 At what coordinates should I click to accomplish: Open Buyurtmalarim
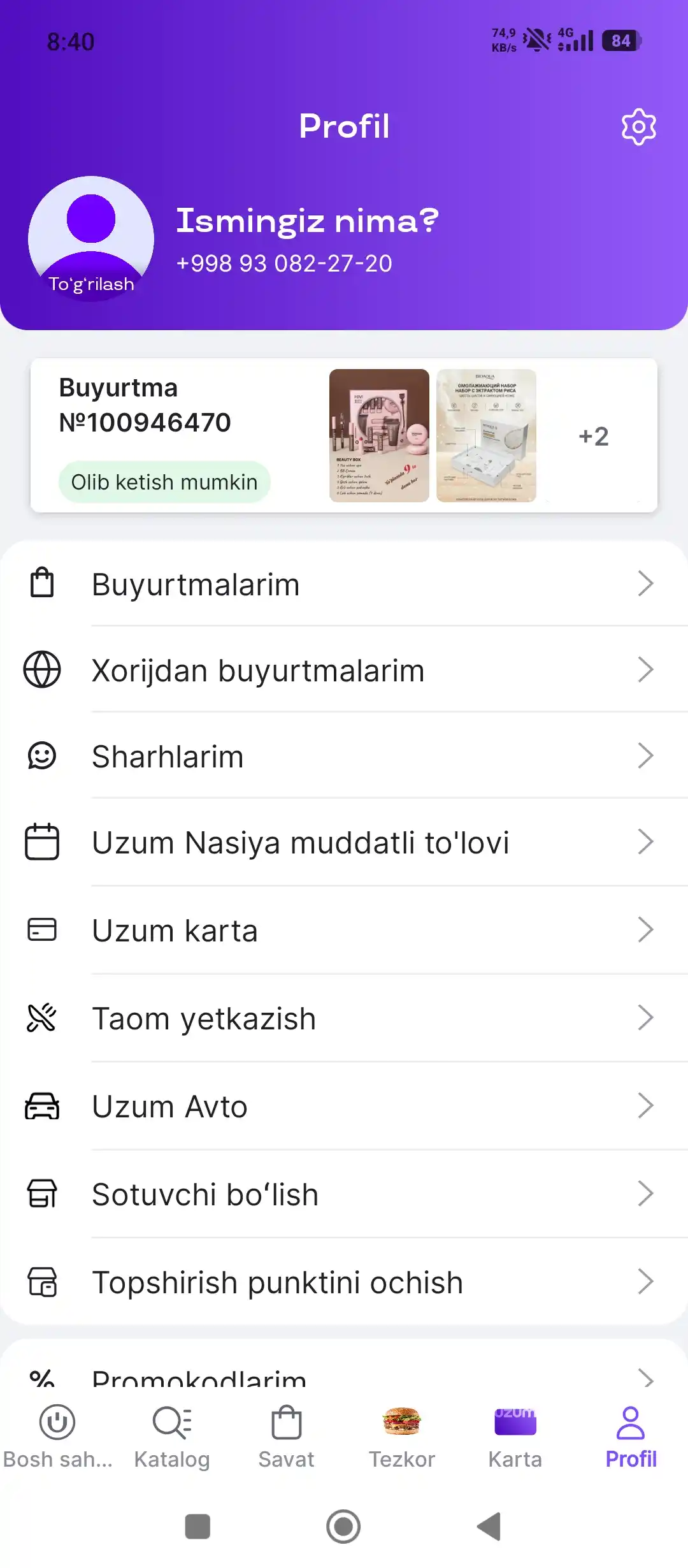coord(344,584)
